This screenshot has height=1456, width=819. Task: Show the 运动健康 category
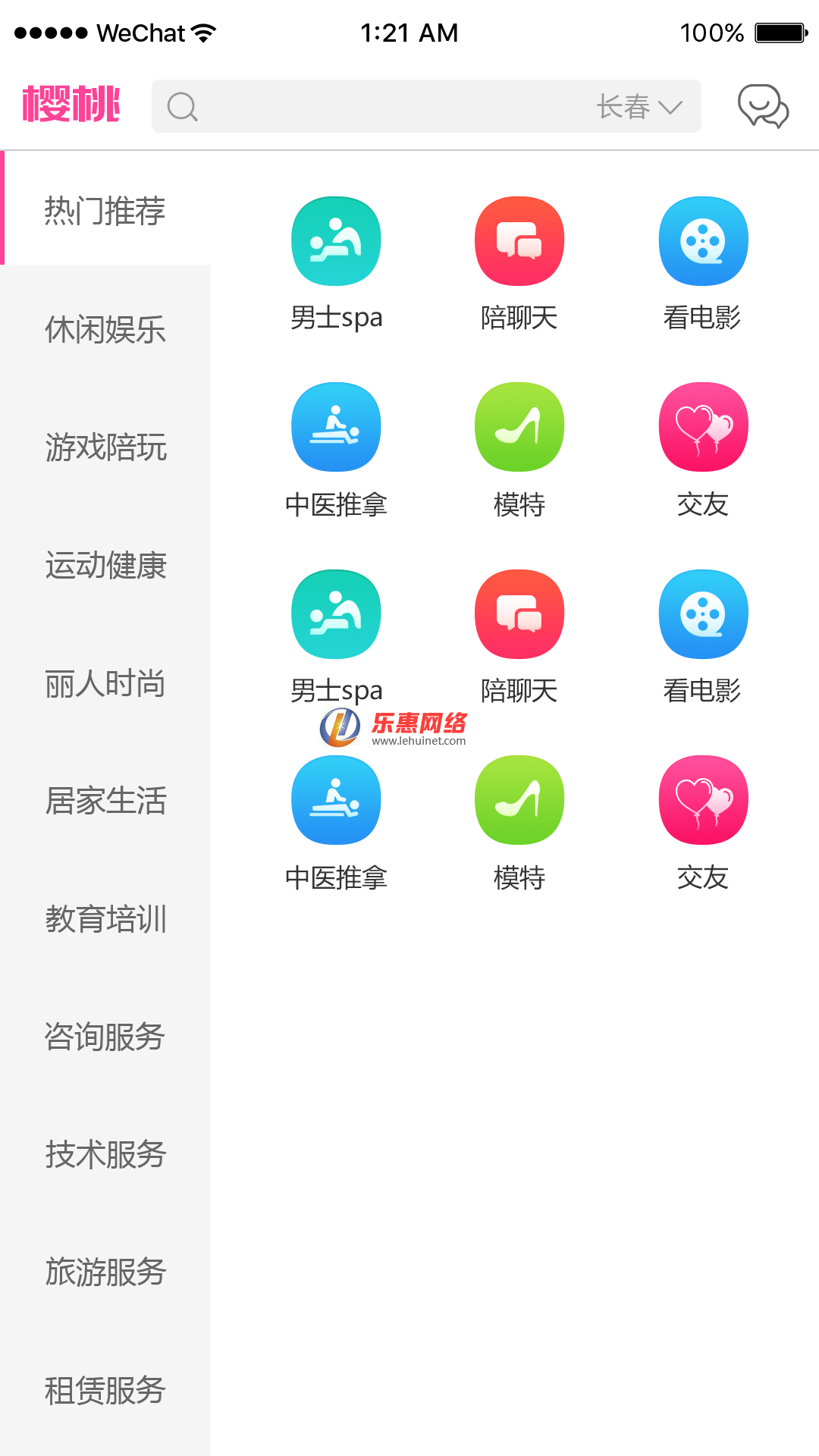point(105,565)
